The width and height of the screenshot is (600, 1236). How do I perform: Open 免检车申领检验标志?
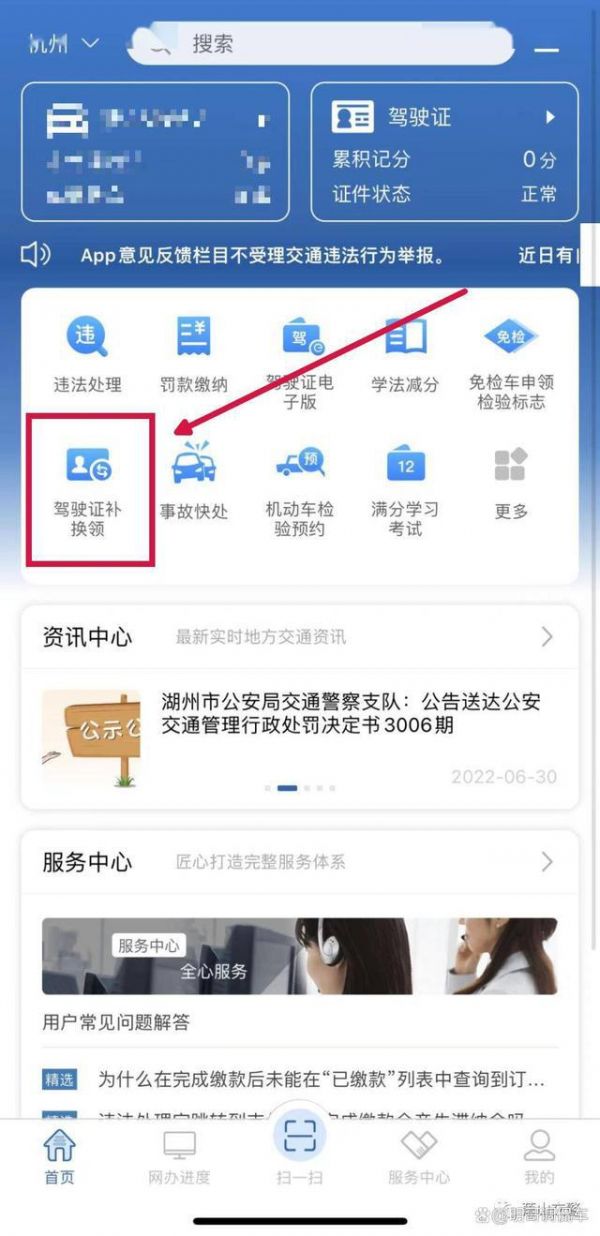coord(511,360)
